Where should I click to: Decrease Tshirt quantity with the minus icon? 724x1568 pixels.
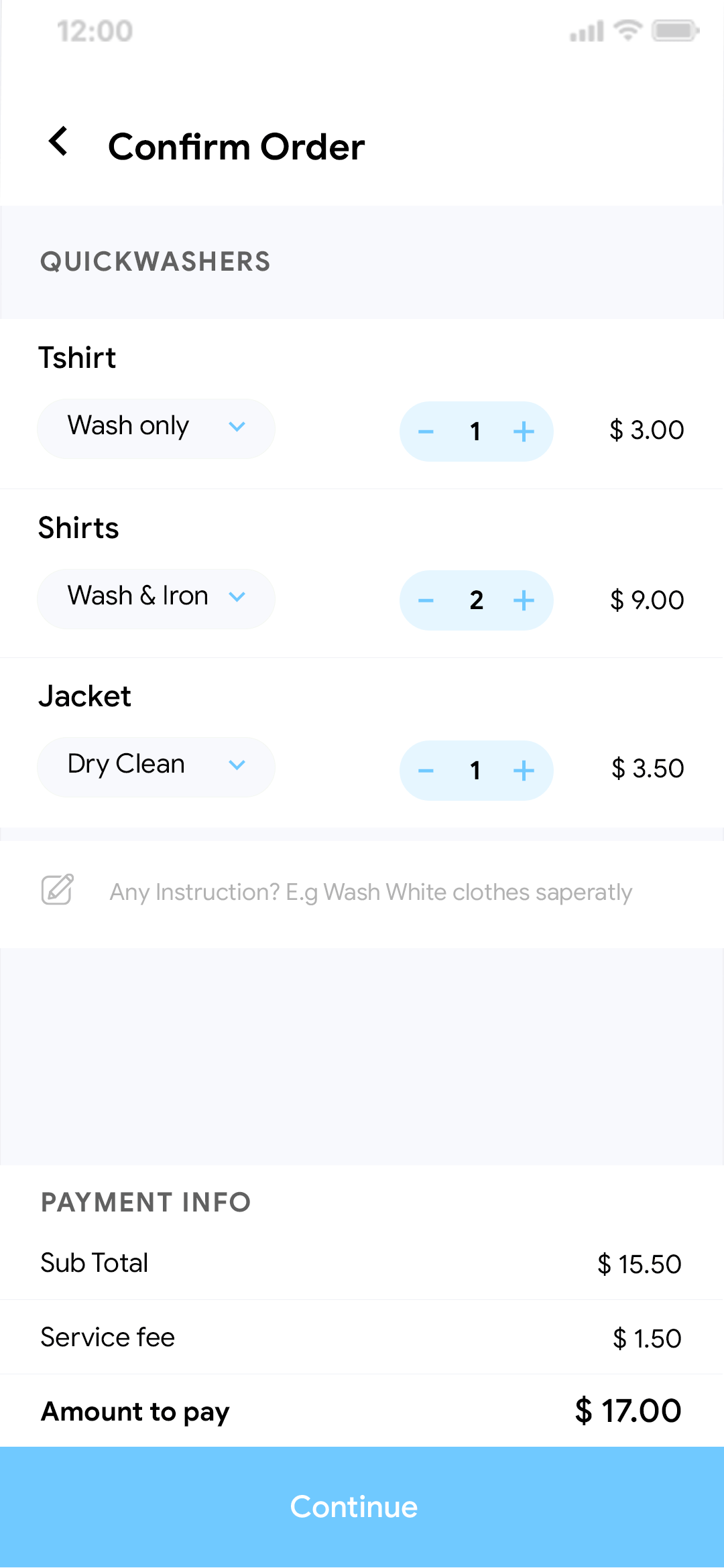click(x=426, y=432)
